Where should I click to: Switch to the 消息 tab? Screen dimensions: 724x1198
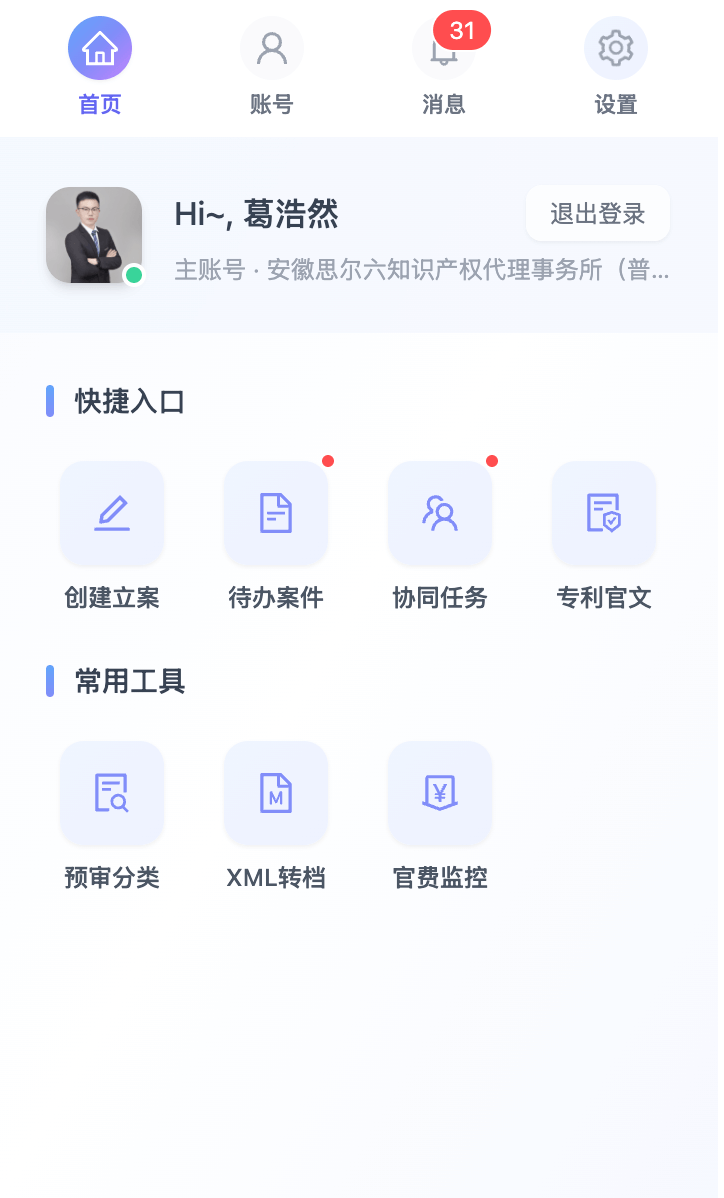tap(443, 104)
